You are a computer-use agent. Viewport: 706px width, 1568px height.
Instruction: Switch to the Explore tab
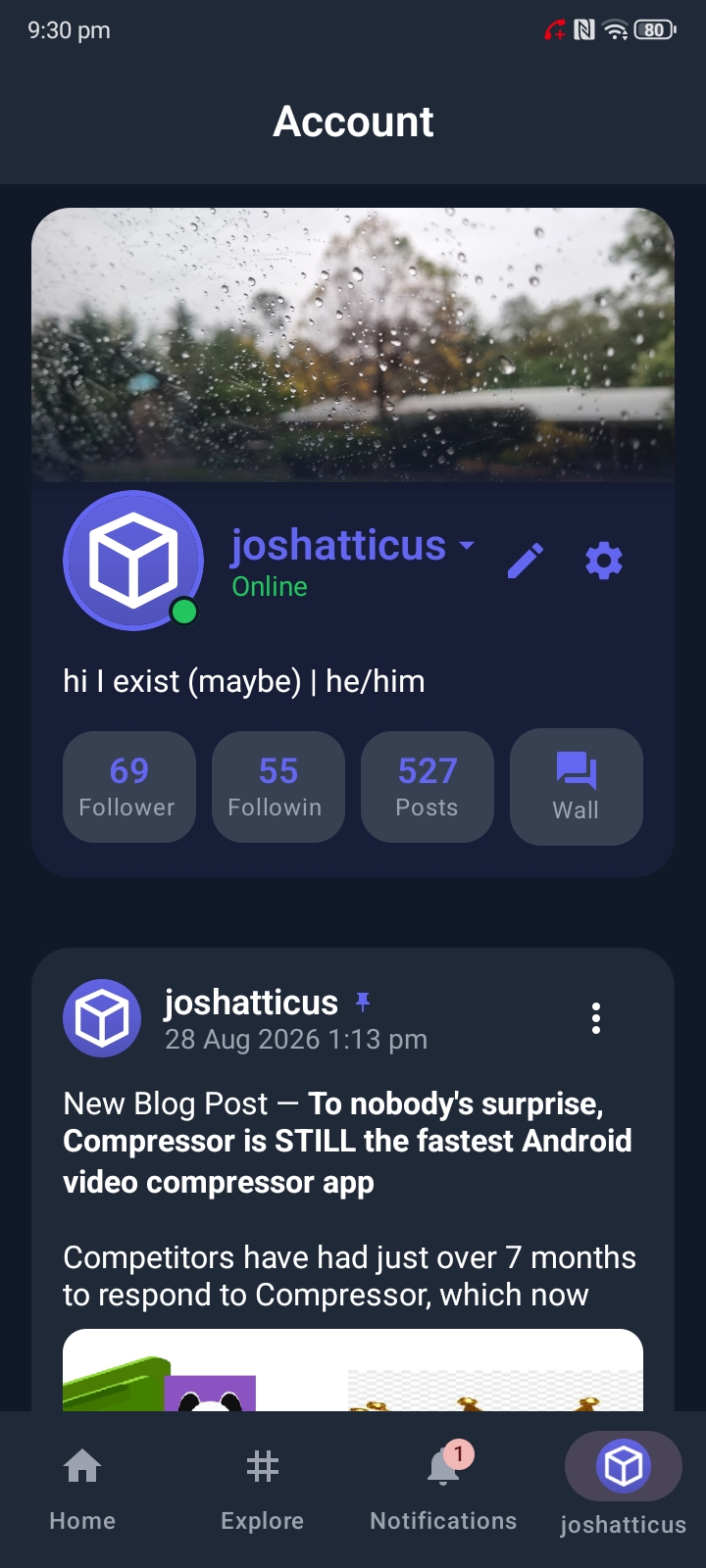click(x=263, y=1488)
